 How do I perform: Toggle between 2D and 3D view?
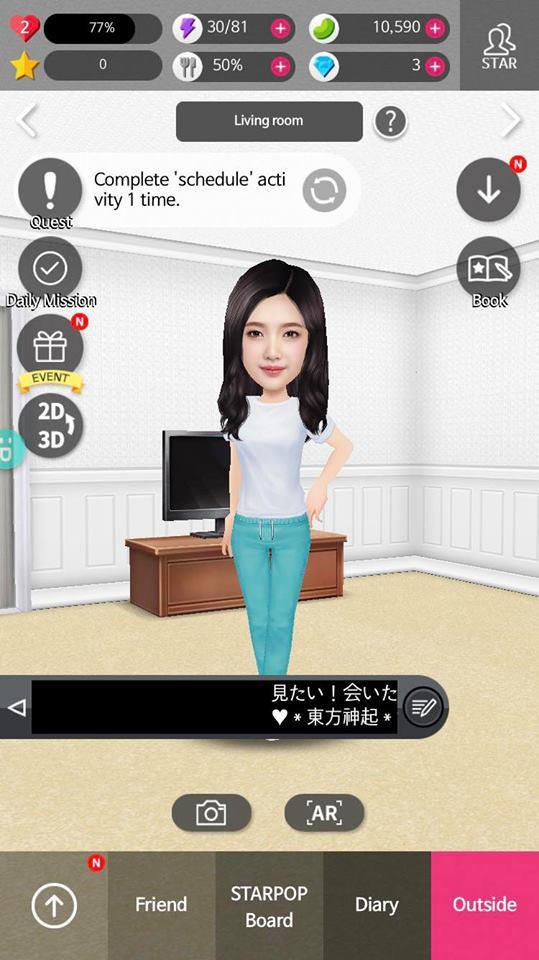point(50,426)
